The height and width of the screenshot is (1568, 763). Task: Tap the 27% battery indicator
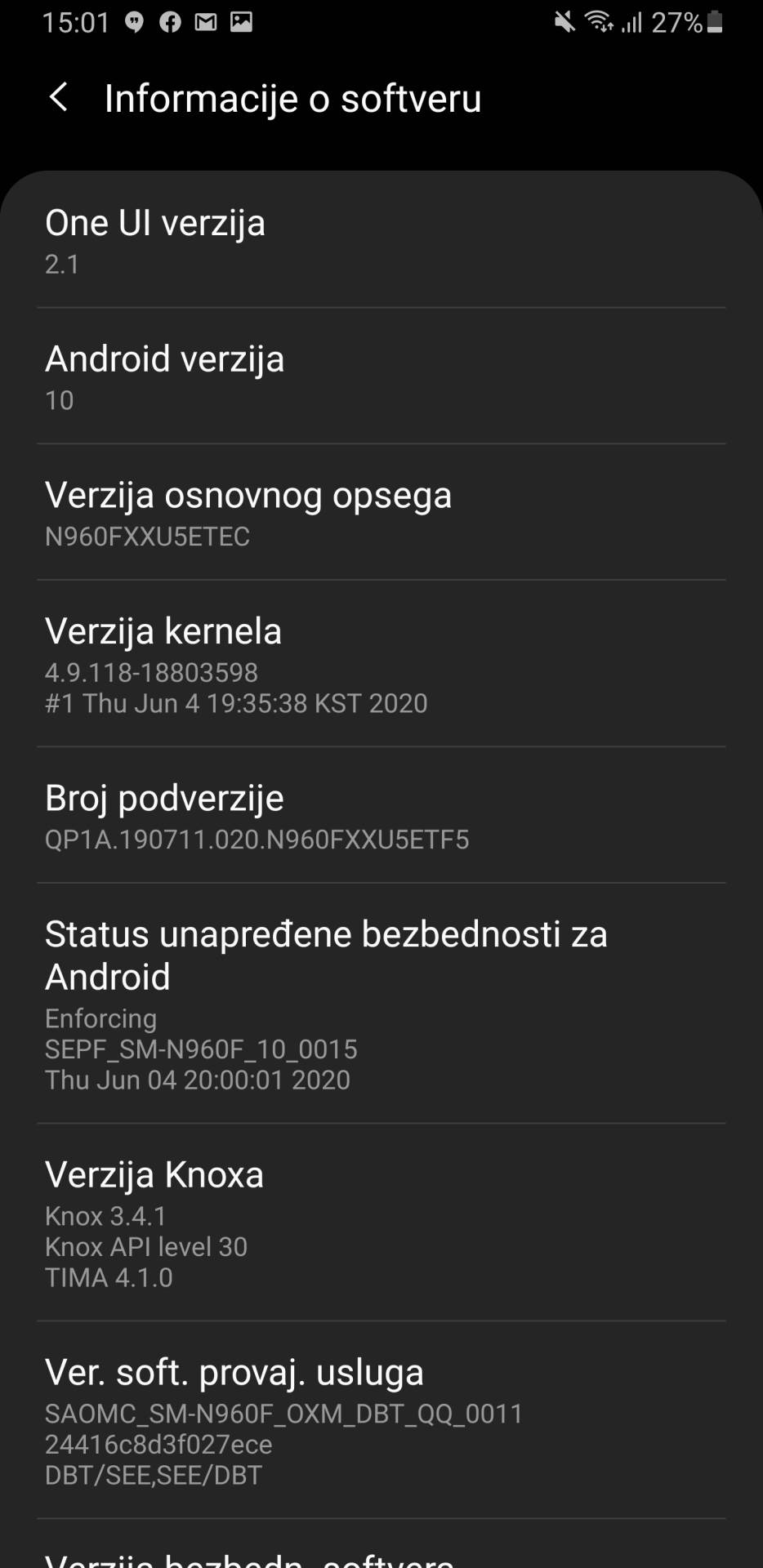(x=685, y=22)
